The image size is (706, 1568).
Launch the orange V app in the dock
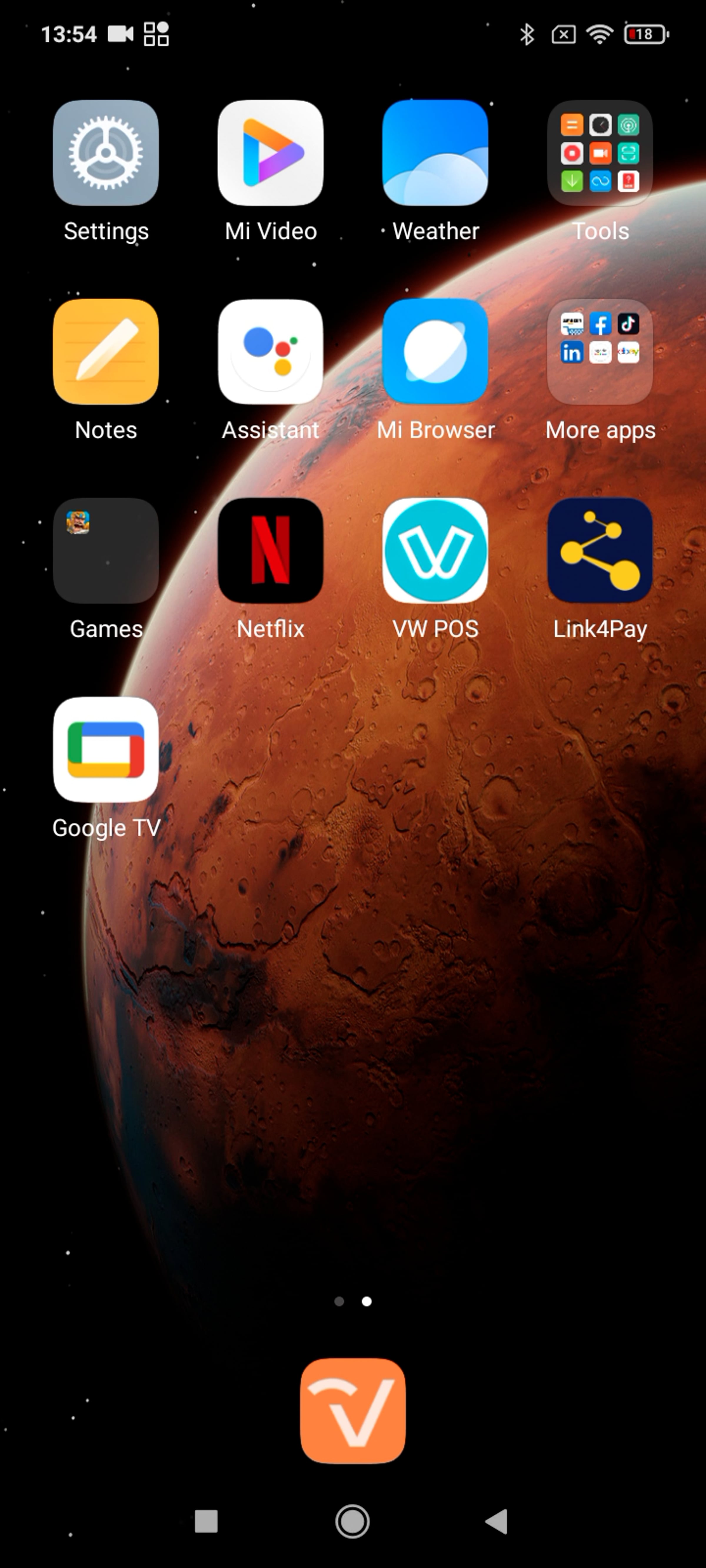[353, 1410]
